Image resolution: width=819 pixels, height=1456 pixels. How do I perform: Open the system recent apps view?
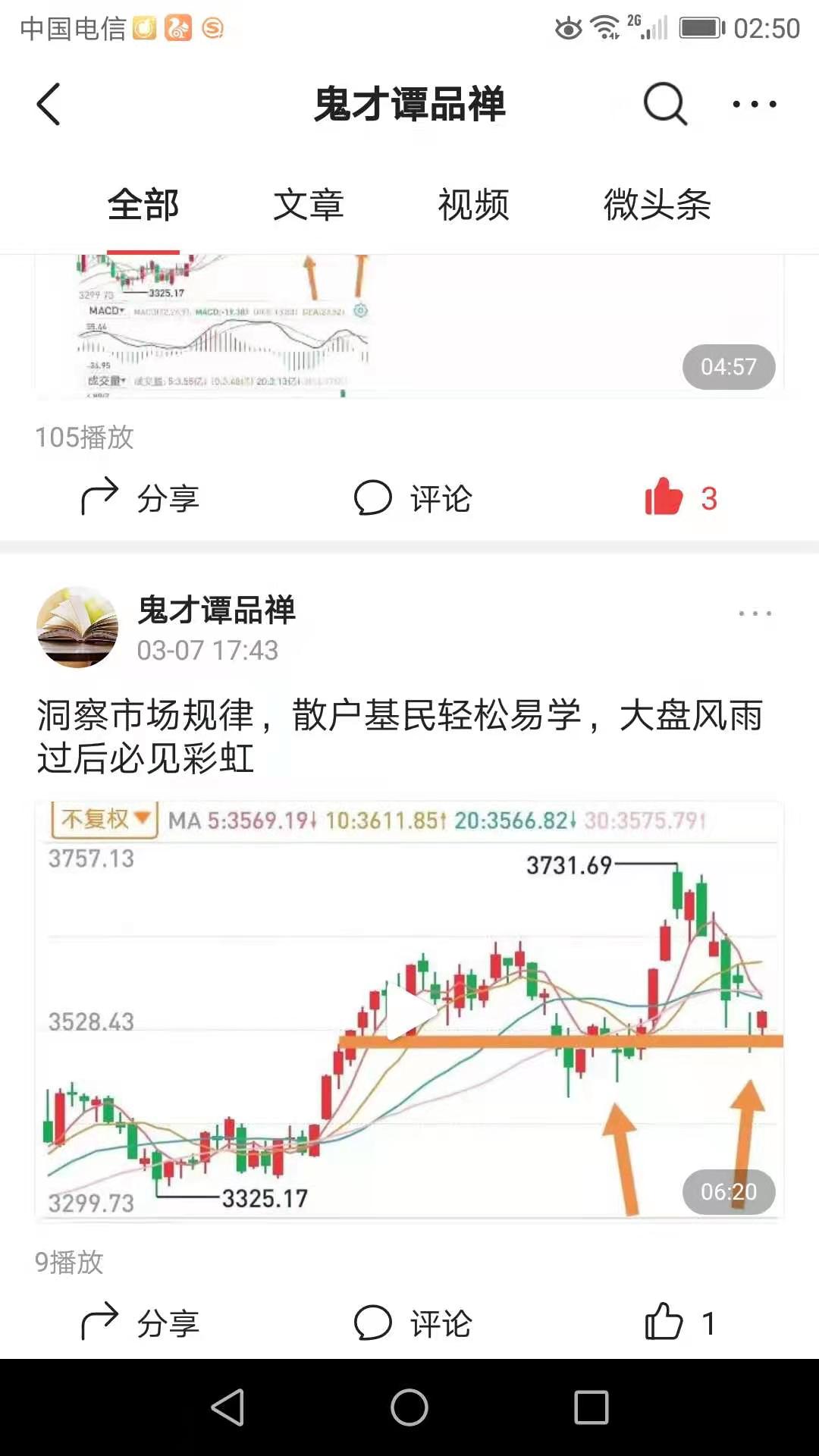[x=591, y=1407]
